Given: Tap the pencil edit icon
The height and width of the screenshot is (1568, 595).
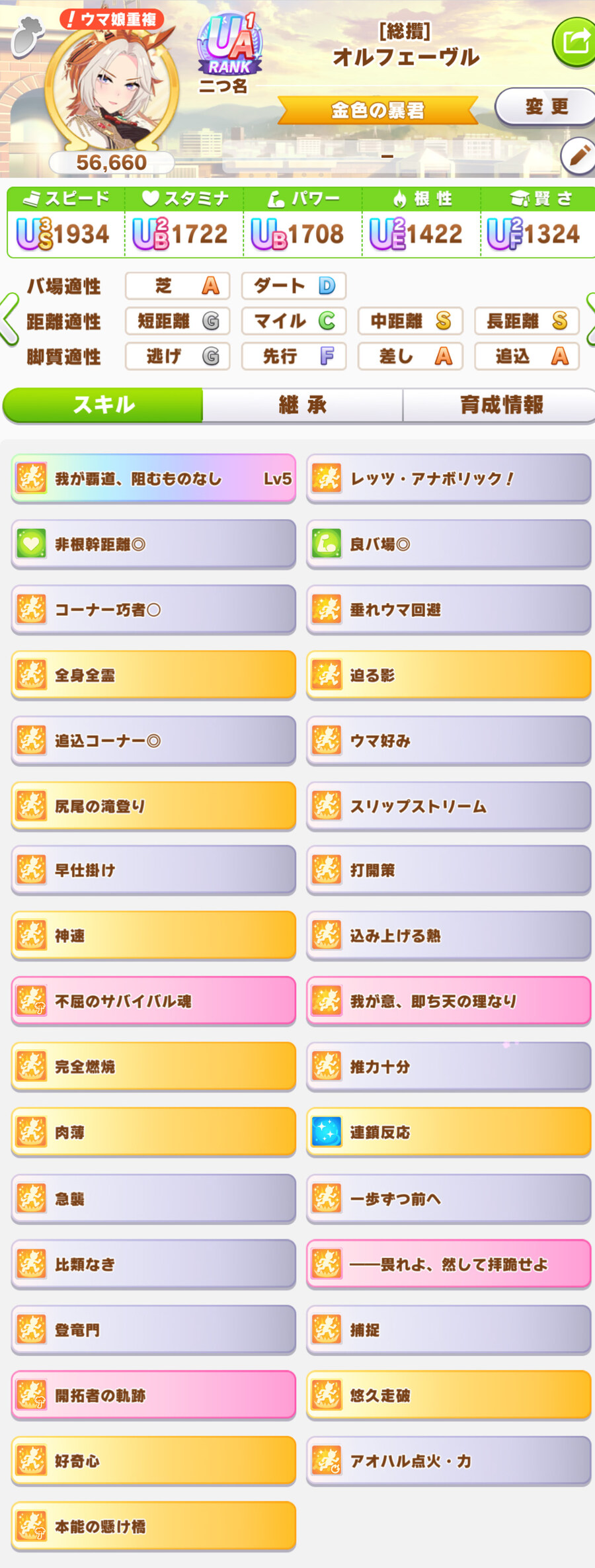Looking at the screenshot, I should point(578,156).
